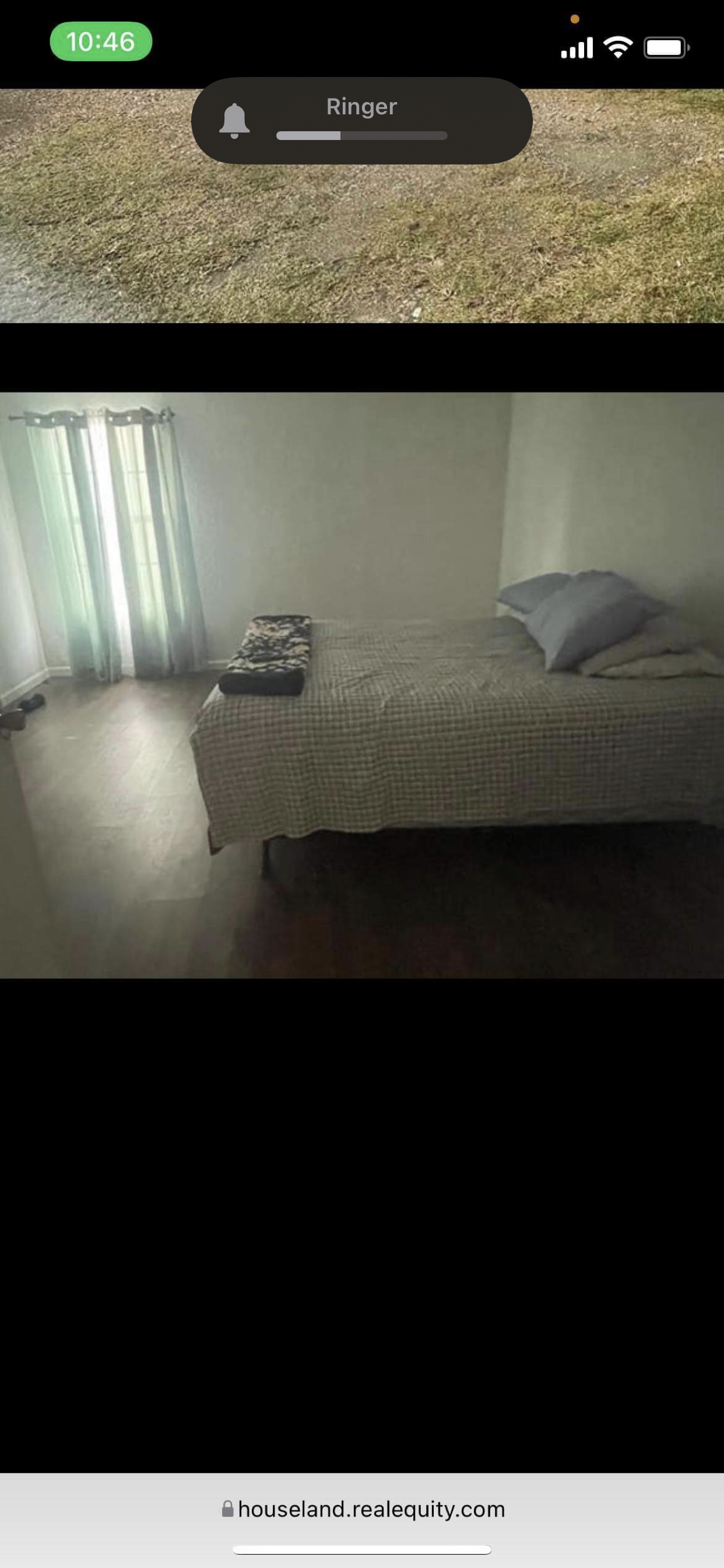Screen dimensions: 724x1568
Task: Tap the green call time pill
Action: click(100, 41)
